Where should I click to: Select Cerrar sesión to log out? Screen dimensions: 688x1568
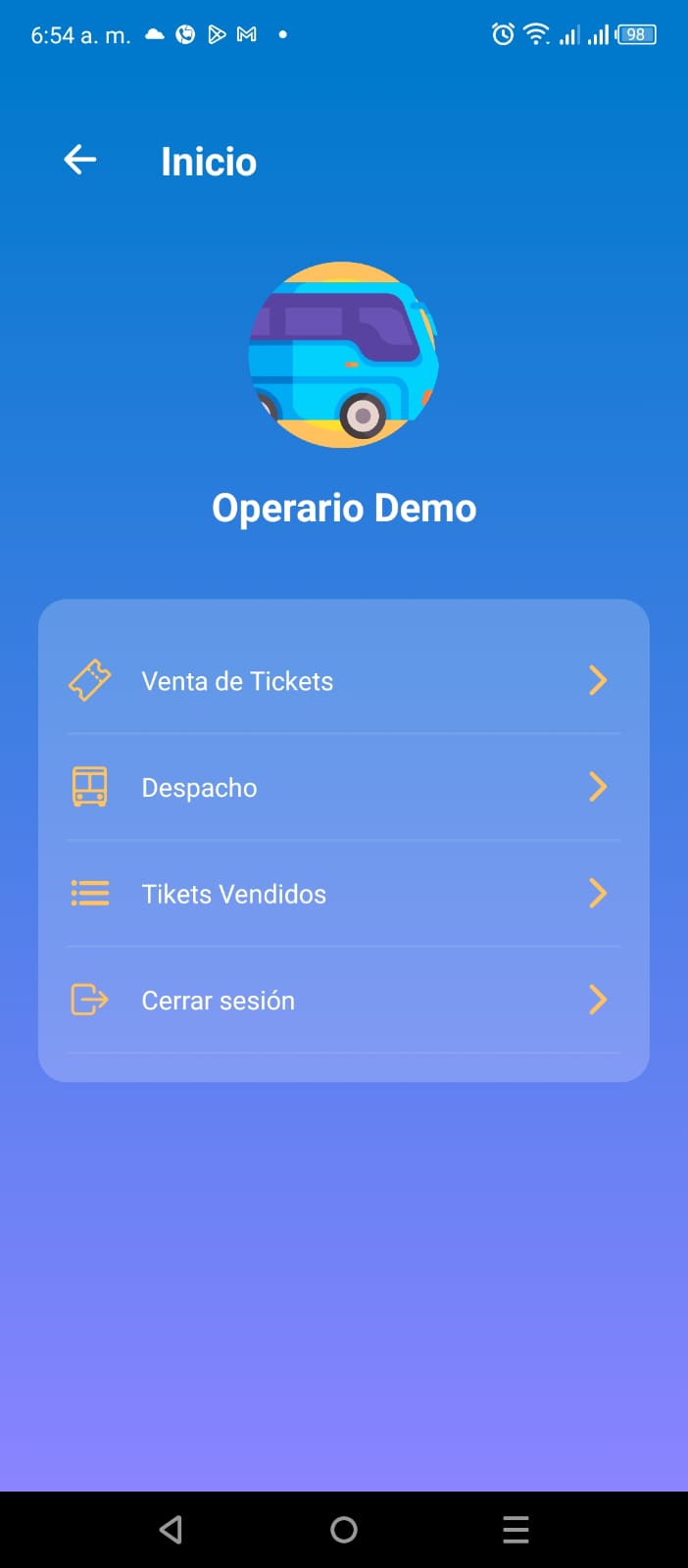[x=343, y=1001]
